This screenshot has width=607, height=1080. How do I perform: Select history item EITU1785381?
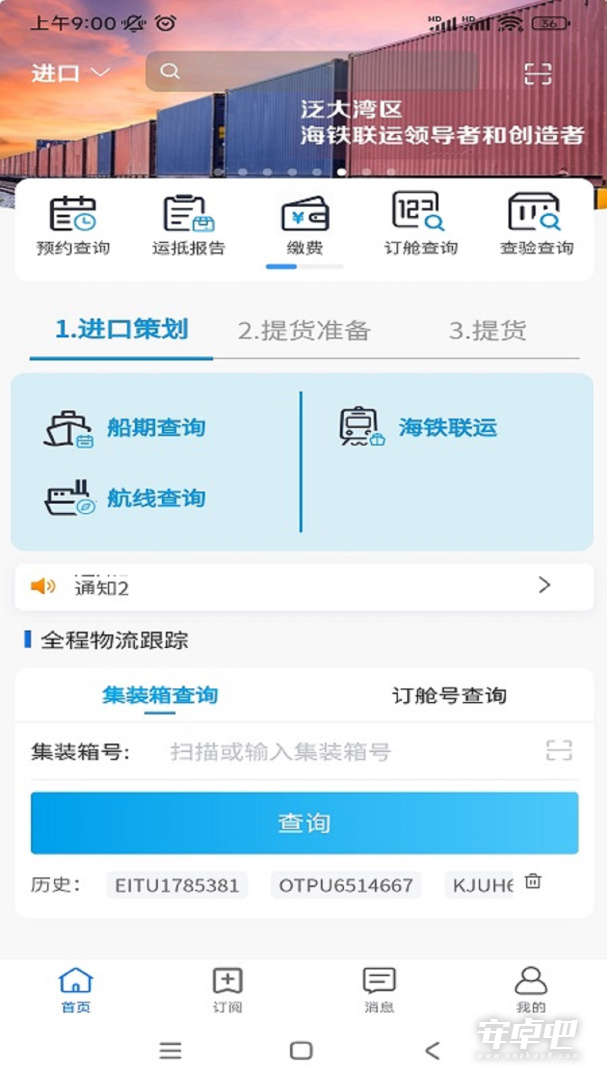click(177, 885)
